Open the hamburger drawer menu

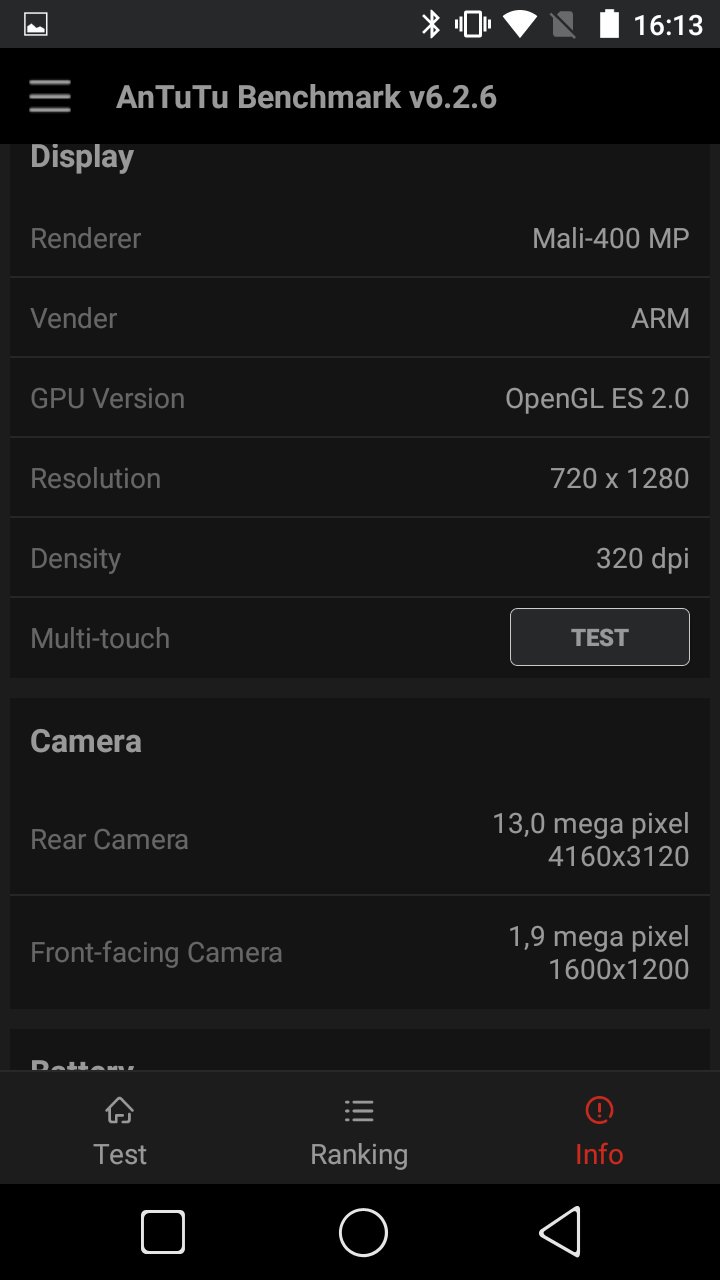49,97
